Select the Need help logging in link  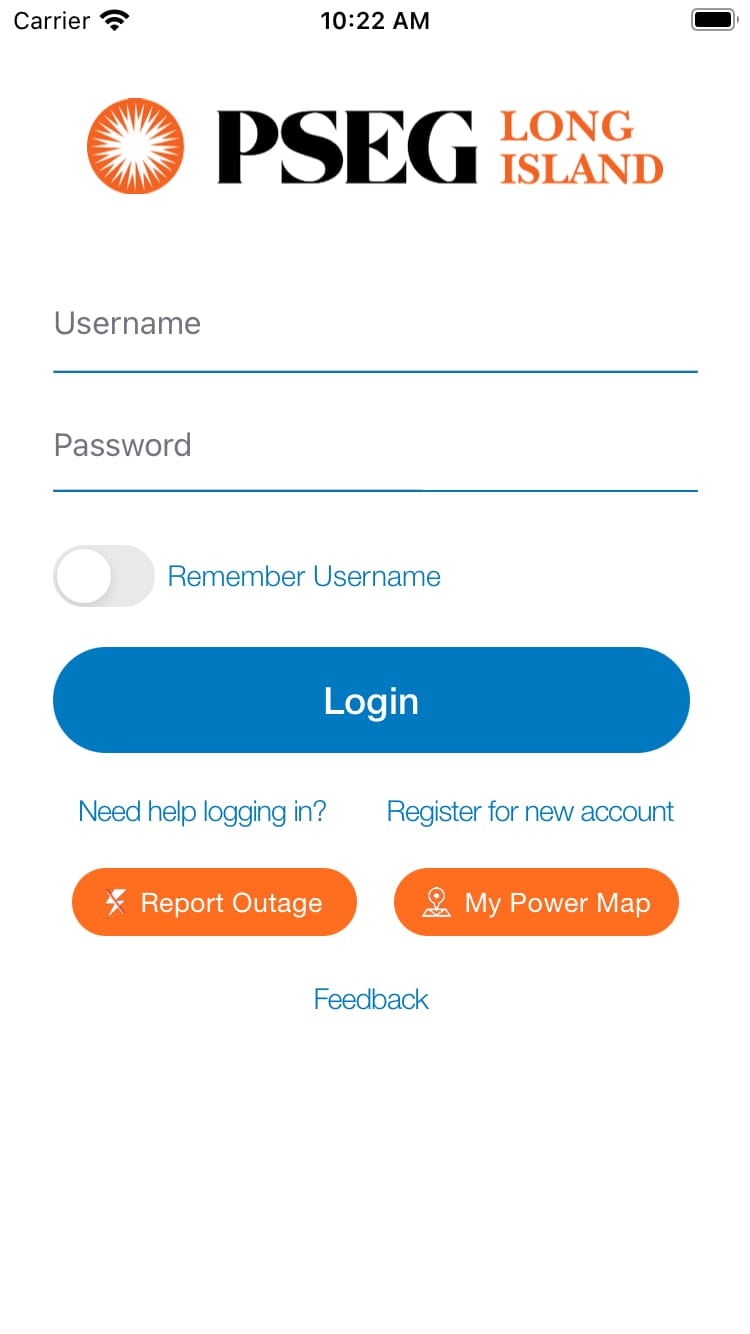[203, 811]
